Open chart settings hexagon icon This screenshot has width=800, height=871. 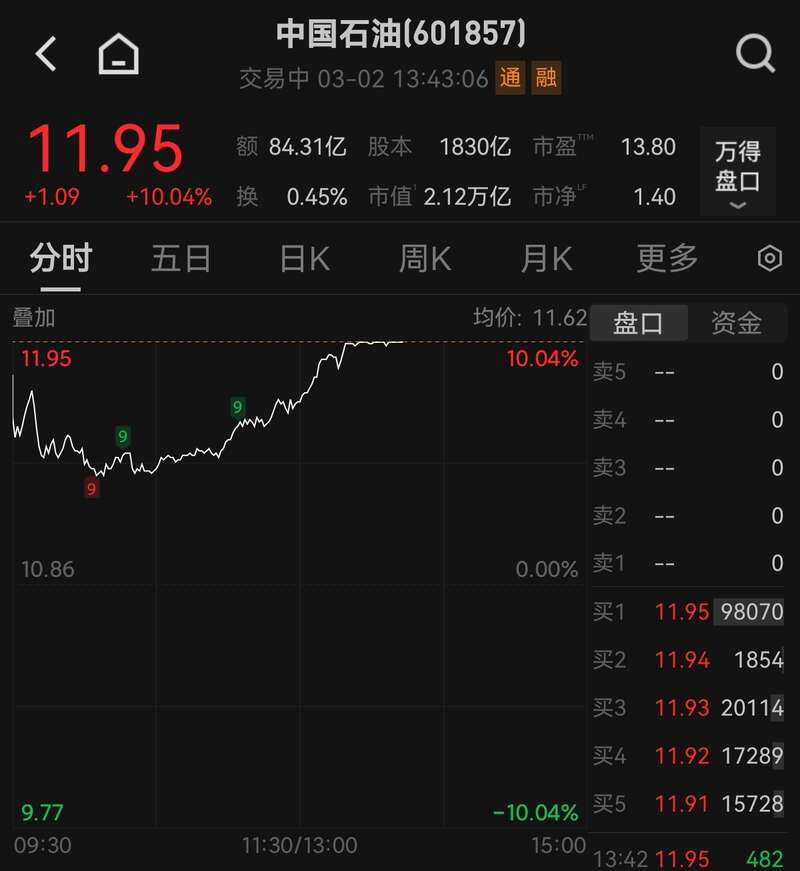pyautogui.click(x=769, y=259)
